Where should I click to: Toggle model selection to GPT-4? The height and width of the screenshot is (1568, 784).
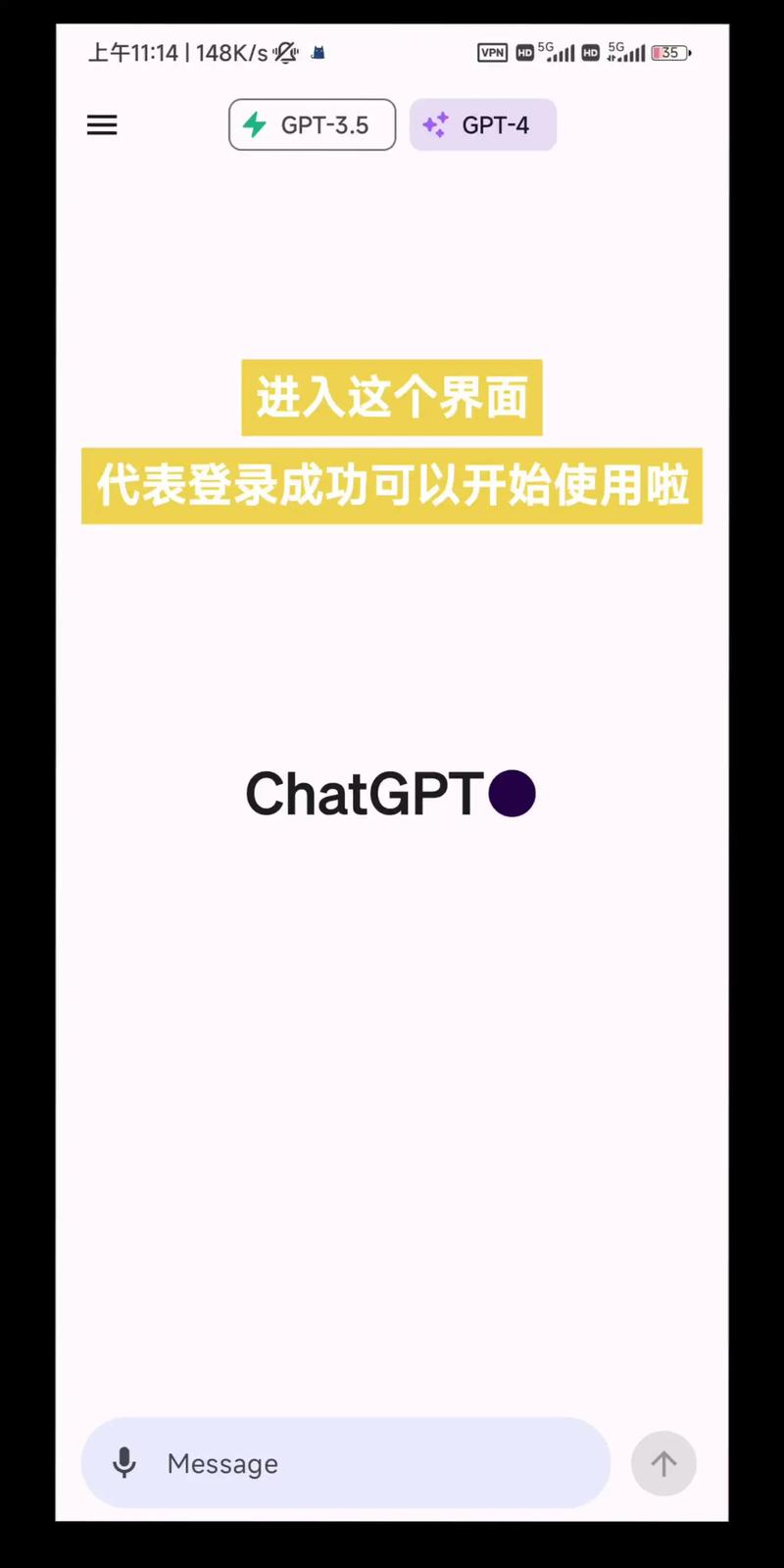tap(483, 124)
